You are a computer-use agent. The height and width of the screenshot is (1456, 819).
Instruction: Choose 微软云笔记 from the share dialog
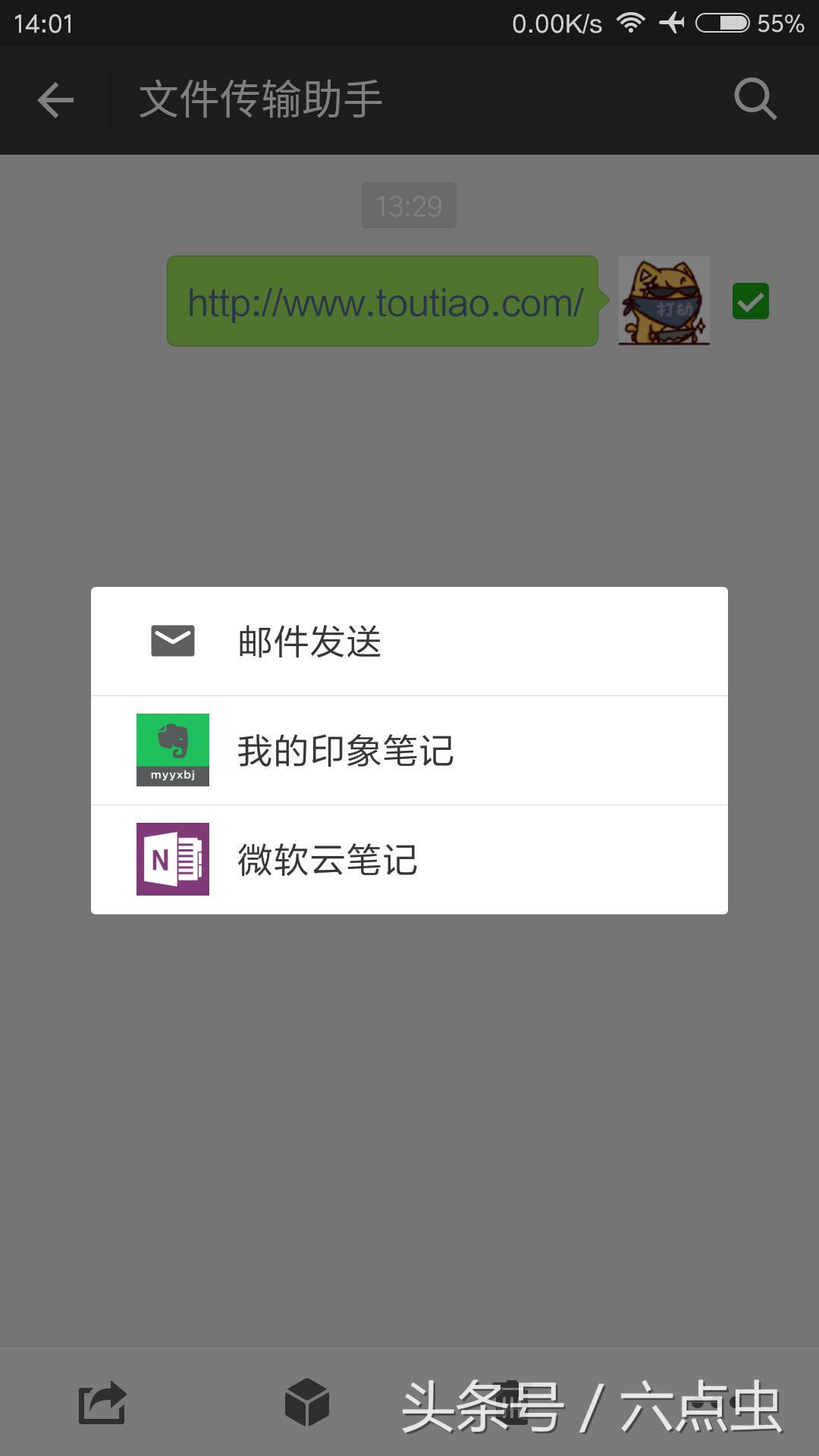[409, 858]
